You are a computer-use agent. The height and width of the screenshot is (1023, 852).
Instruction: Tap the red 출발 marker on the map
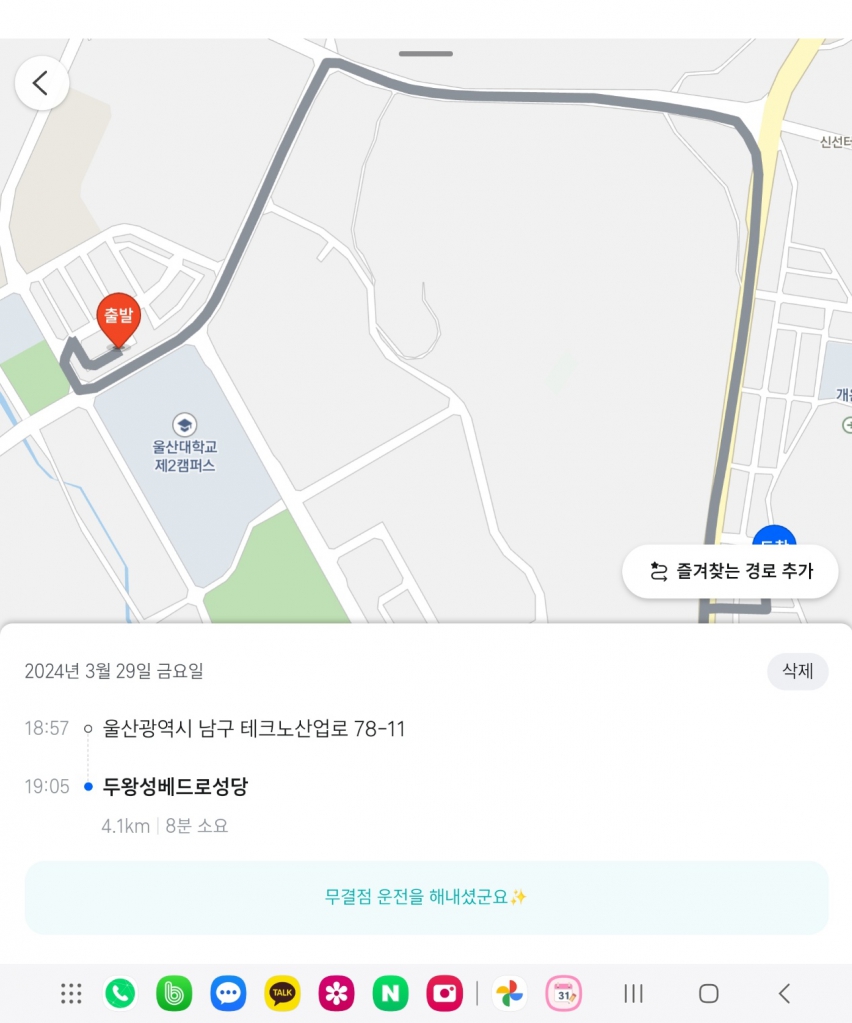118,319
